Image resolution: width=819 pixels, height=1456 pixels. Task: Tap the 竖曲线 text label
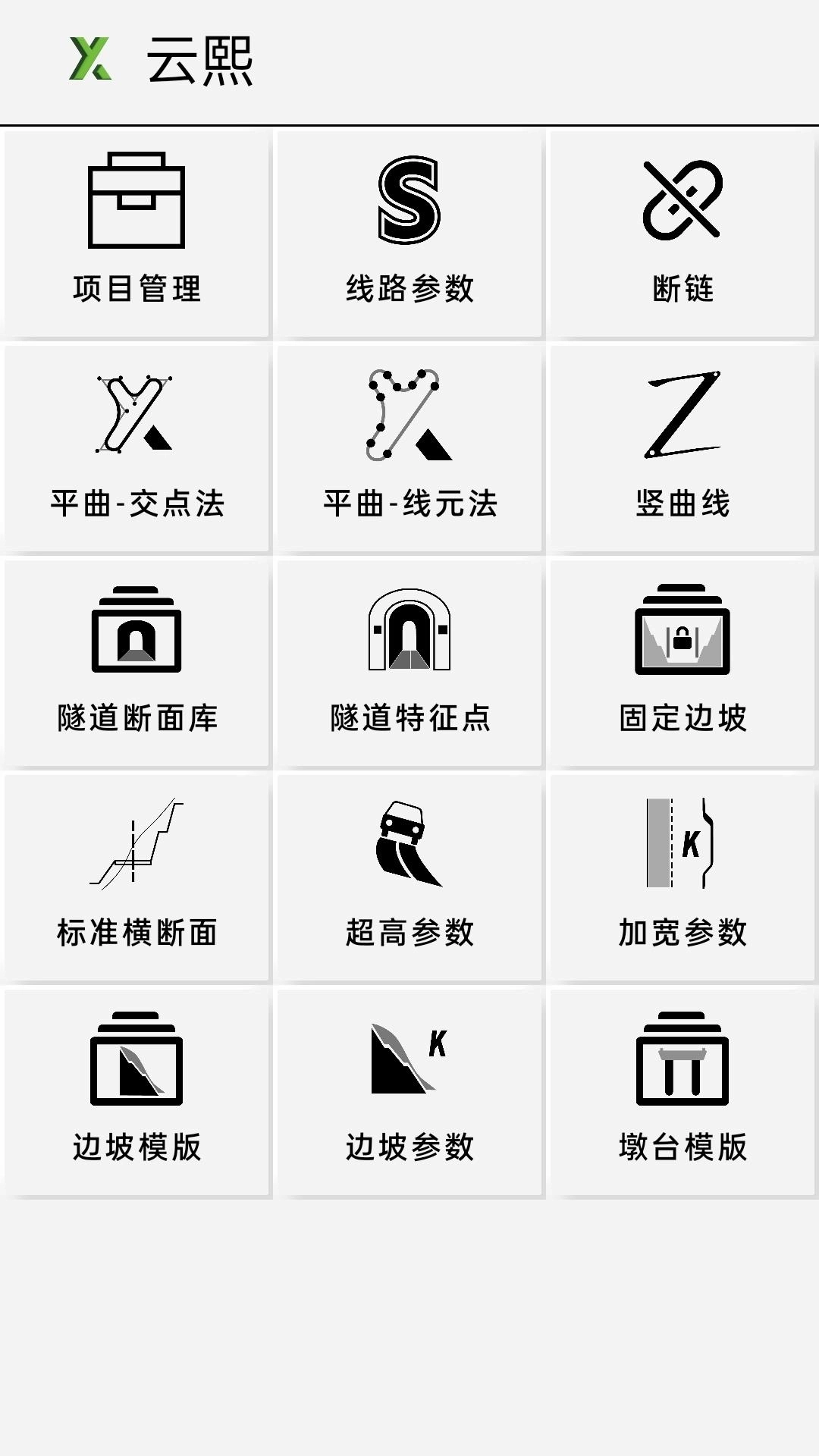coord(682,503)
